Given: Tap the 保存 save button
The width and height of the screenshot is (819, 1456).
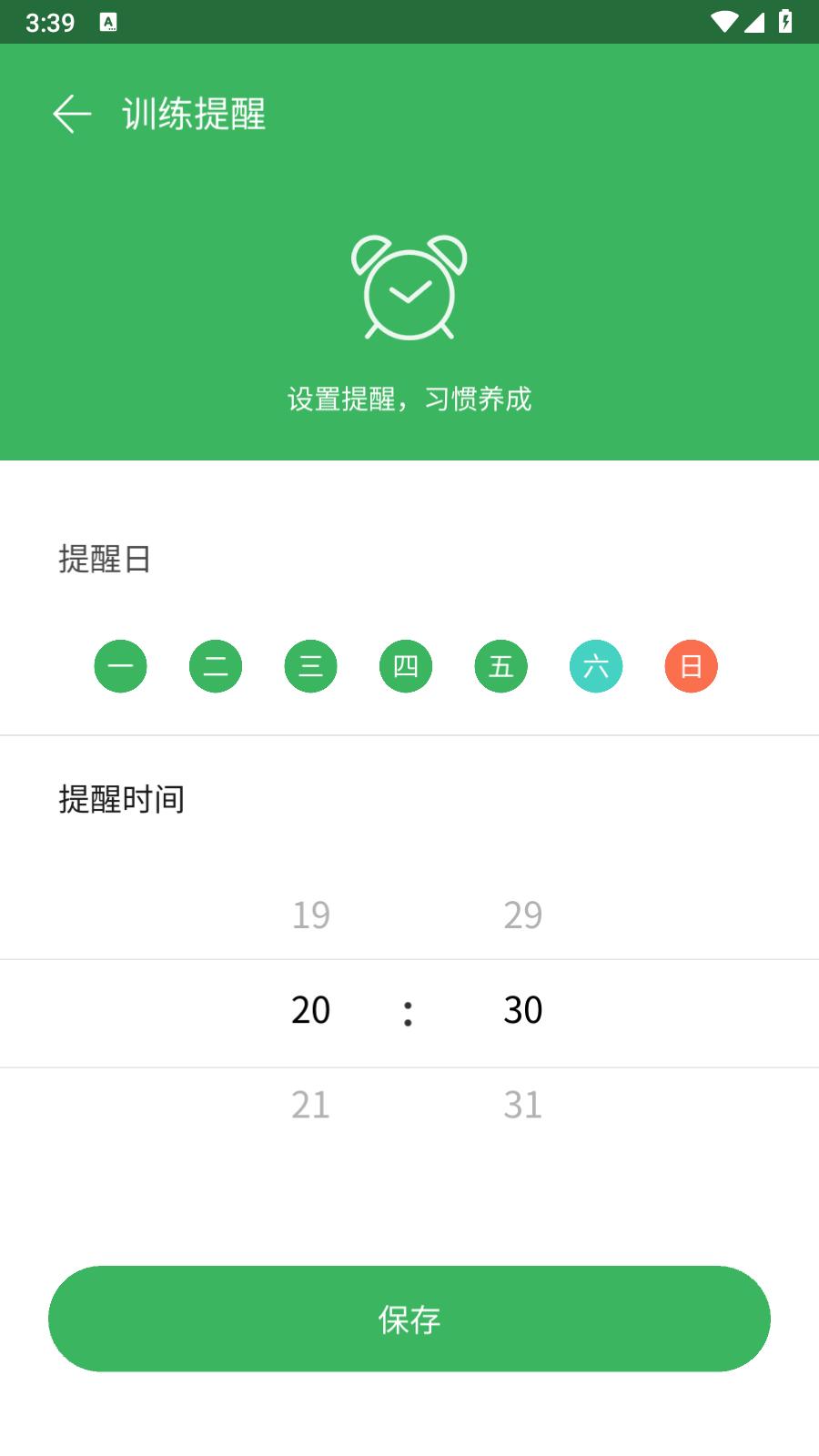Looking at the screenshot, I should (409, 1318).
